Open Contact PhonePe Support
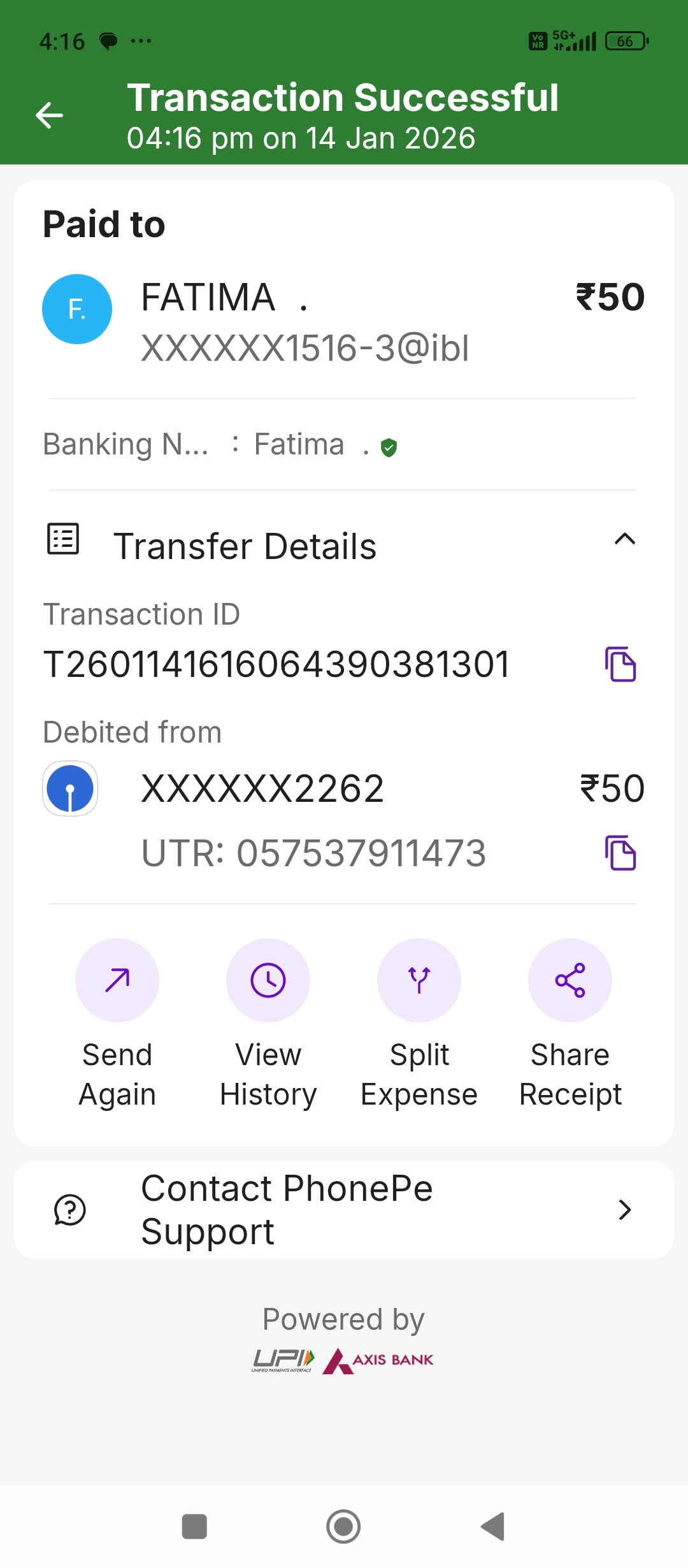This screenshot has height=1568, width=688. 344,1210
